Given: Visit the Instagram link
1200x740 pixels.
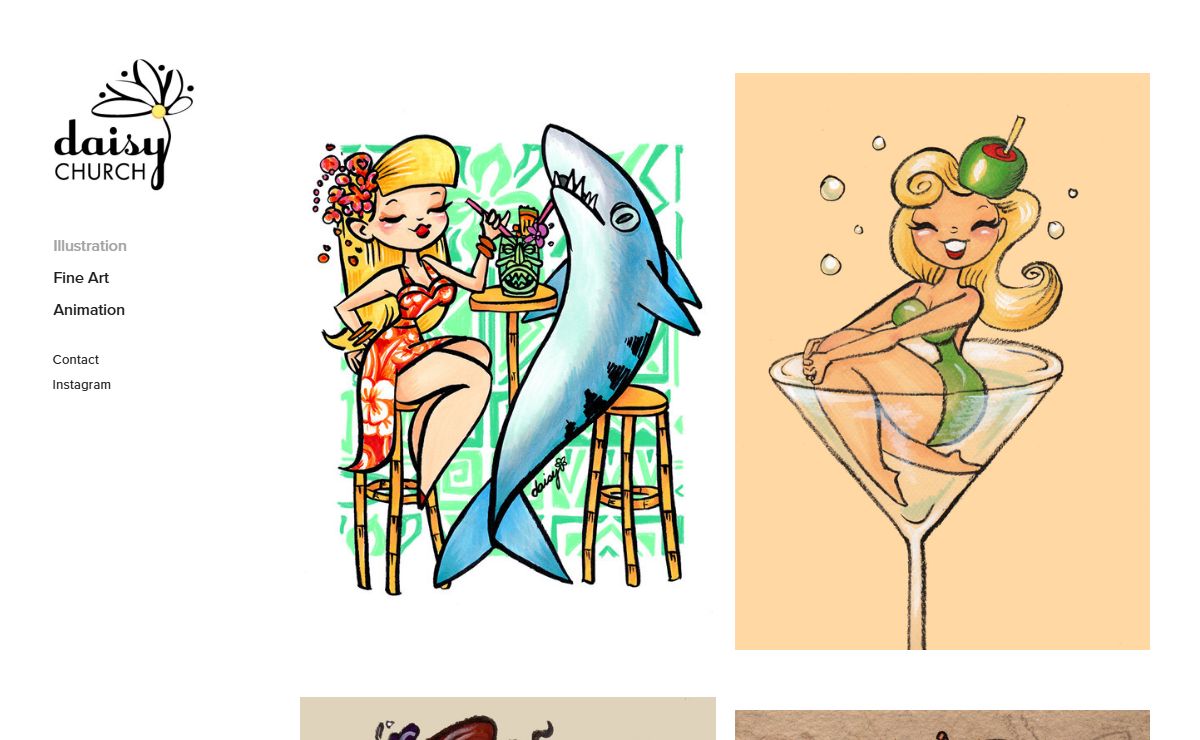Looking at the screenshot, I should 82,385.
